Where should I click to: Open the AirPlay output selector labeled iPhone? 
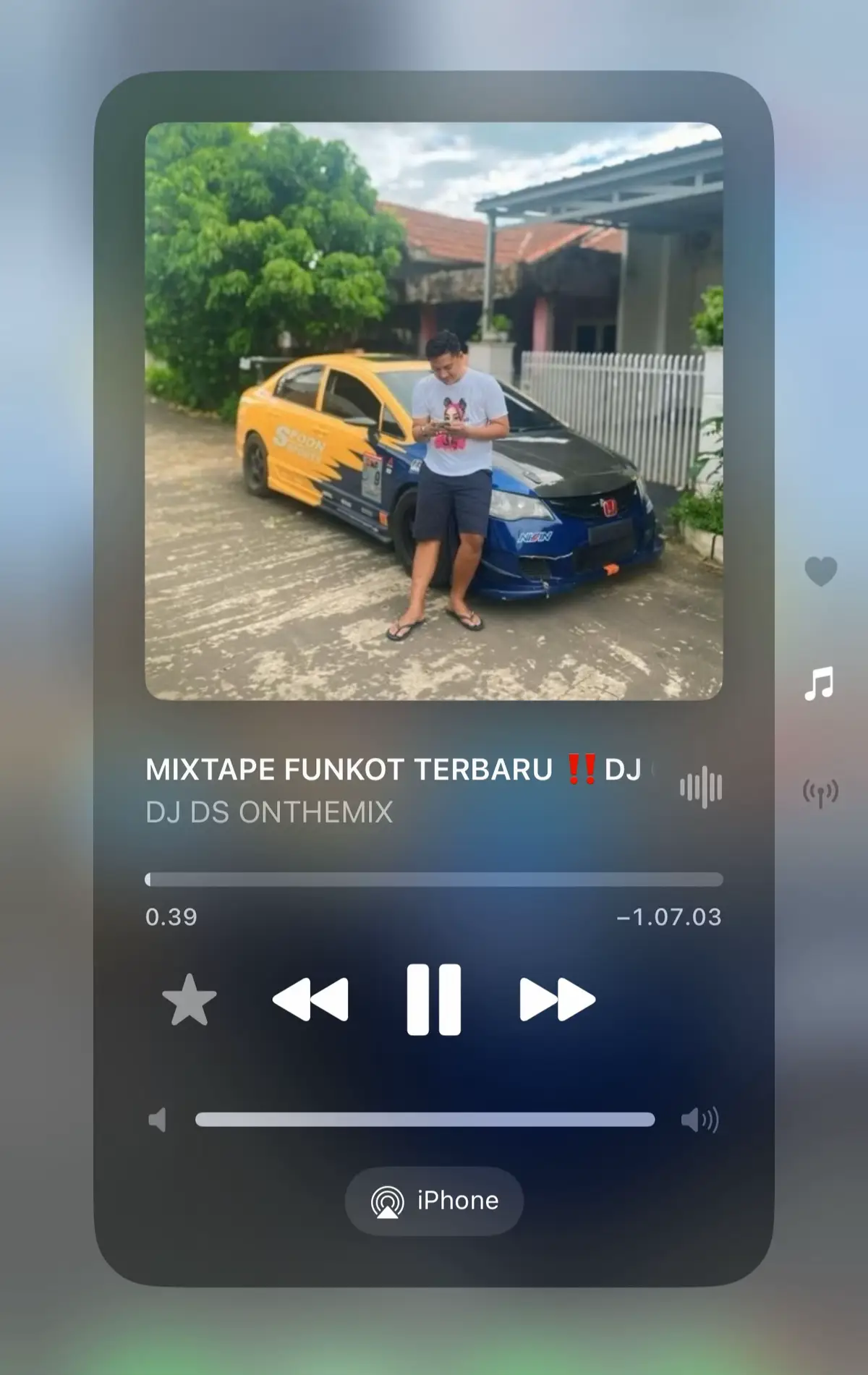(434, 1199)
